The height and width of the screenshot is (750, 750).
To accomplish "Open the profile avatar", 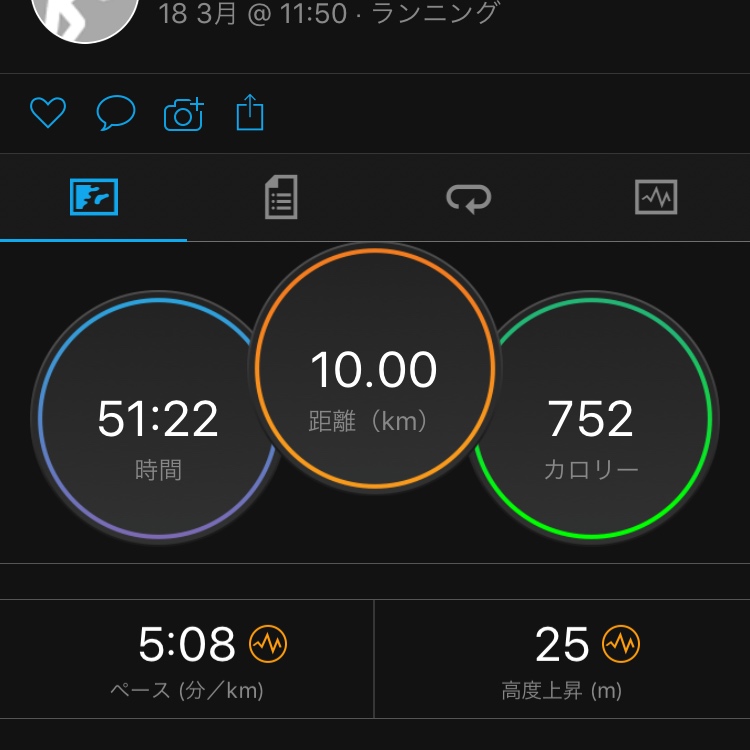I will [85, 14].
